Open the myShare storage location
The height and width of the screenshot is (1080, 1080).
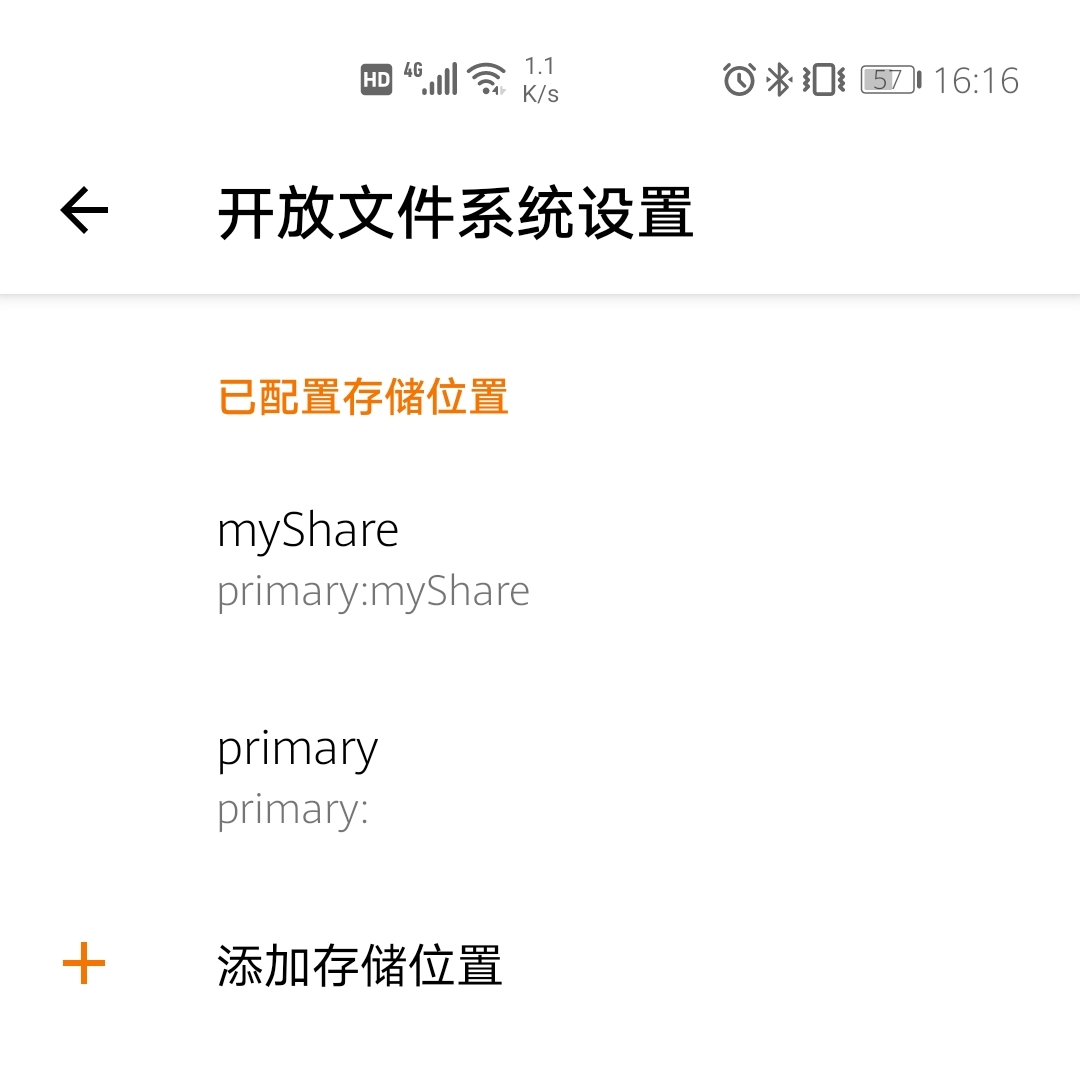point(372,558)
